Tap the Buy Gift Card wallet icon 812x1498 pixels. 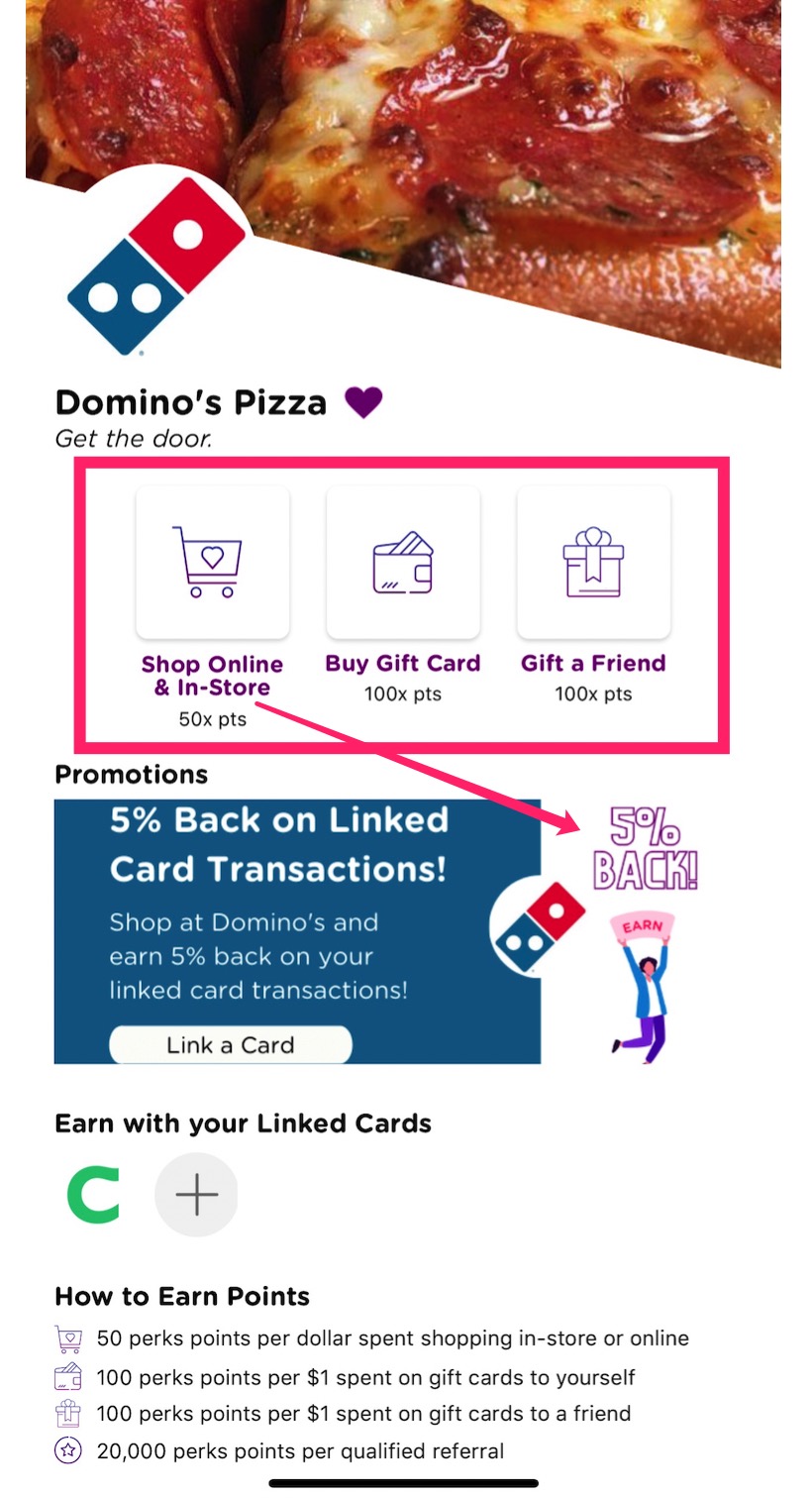[403, 563]
